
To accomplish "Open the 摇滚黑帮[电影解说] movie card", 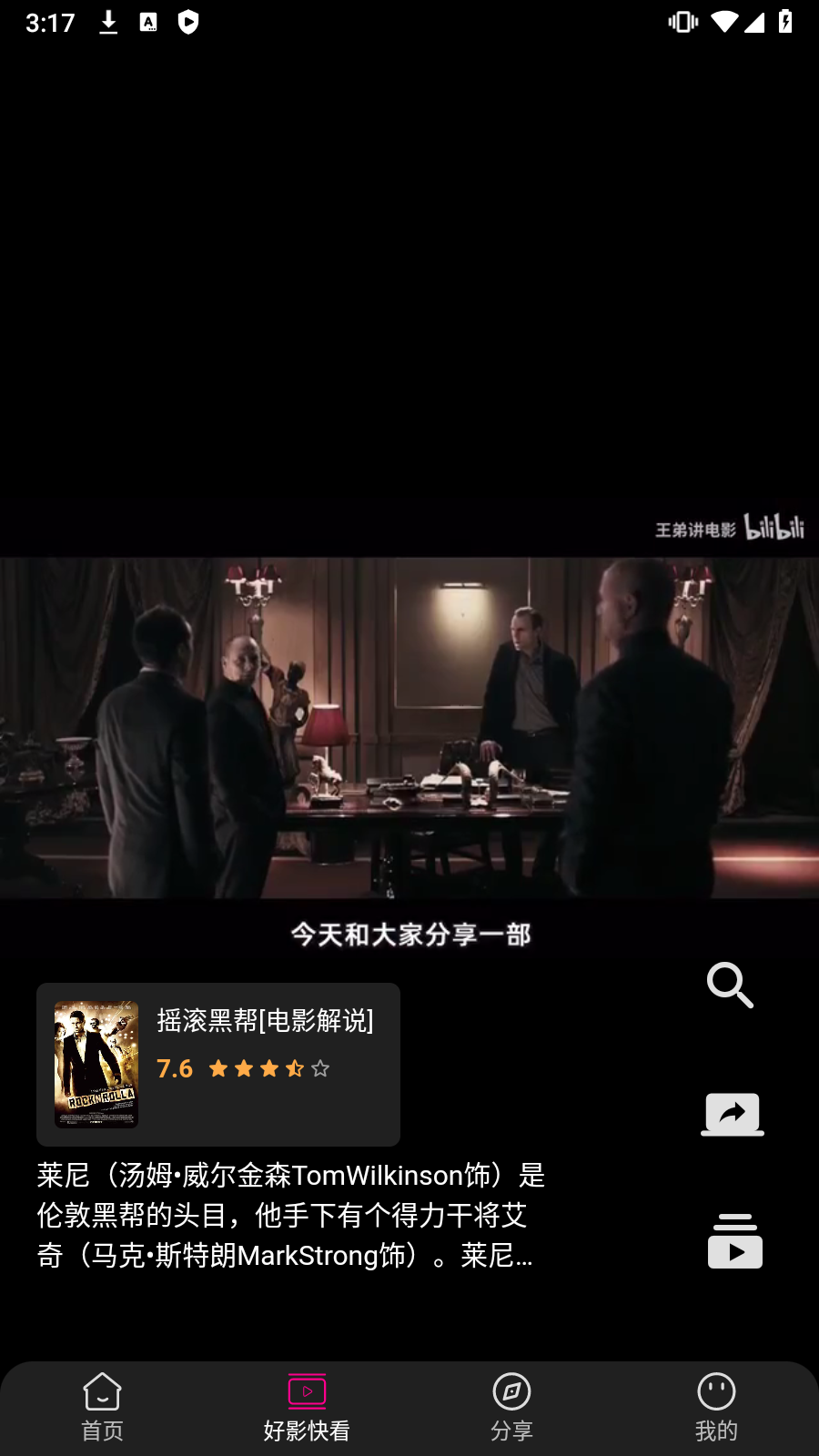I will click(x=218, y=1064).
